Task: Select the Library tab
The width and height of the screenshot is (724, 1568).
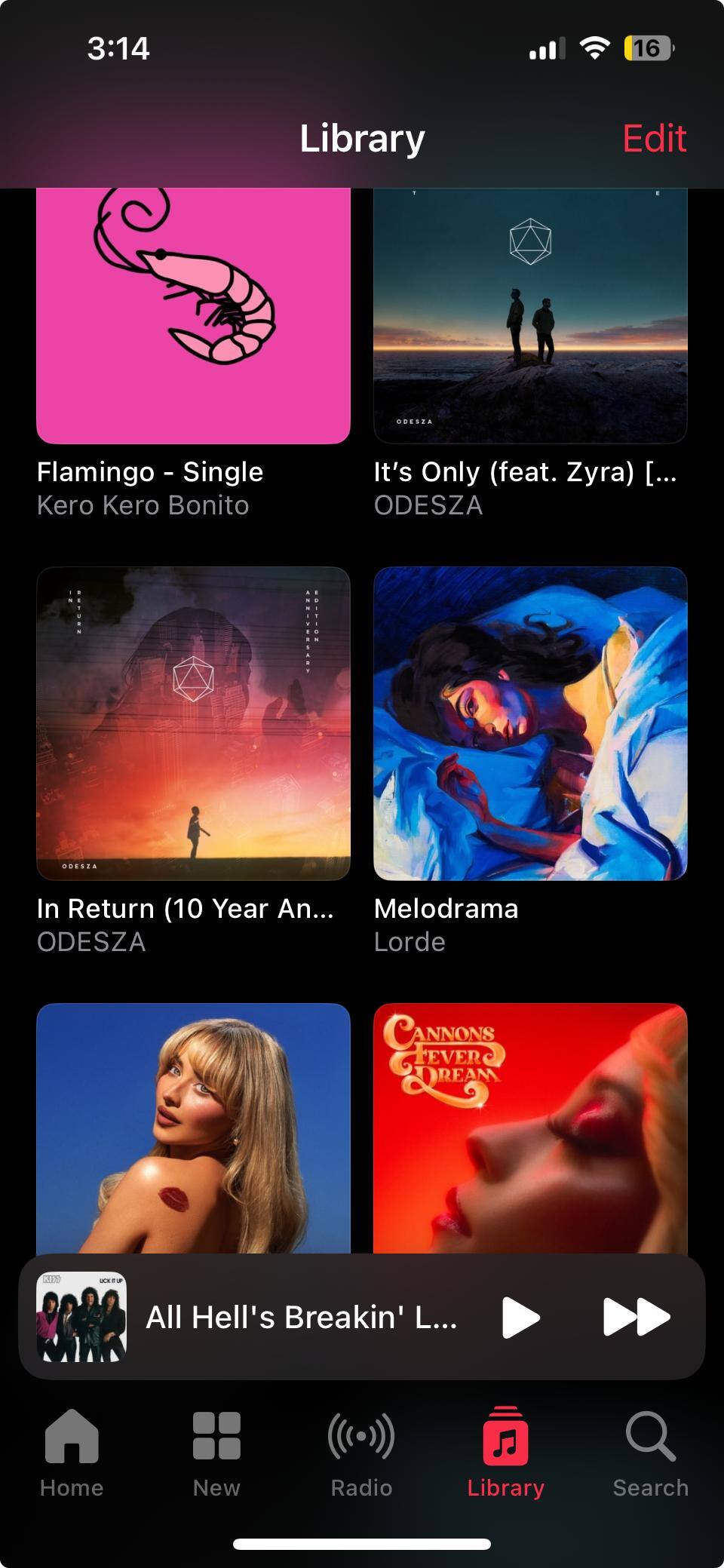Action: pyautogui.click(x=505, y=1453)
